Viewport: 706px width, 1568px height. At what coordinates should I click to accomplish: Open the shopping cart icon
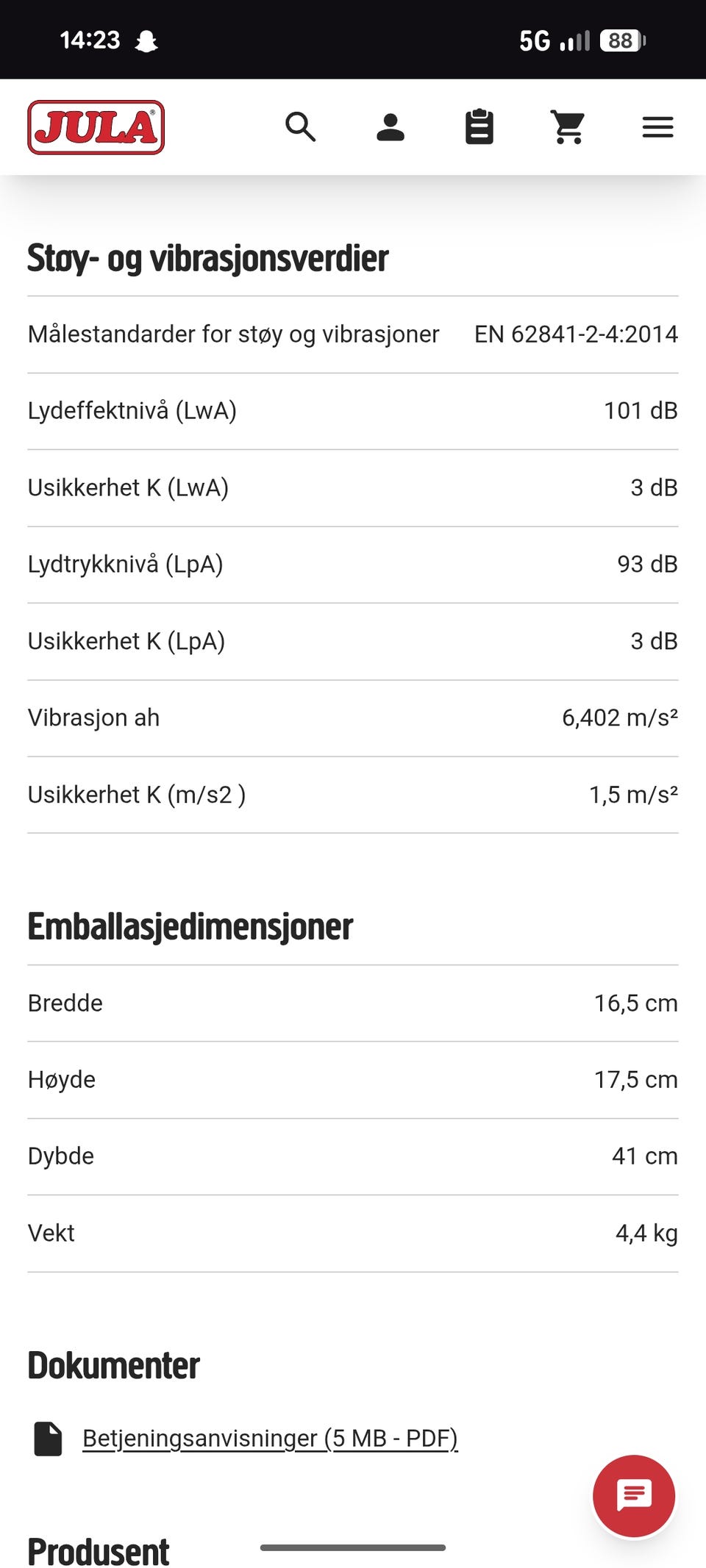[x=568, y=126]
